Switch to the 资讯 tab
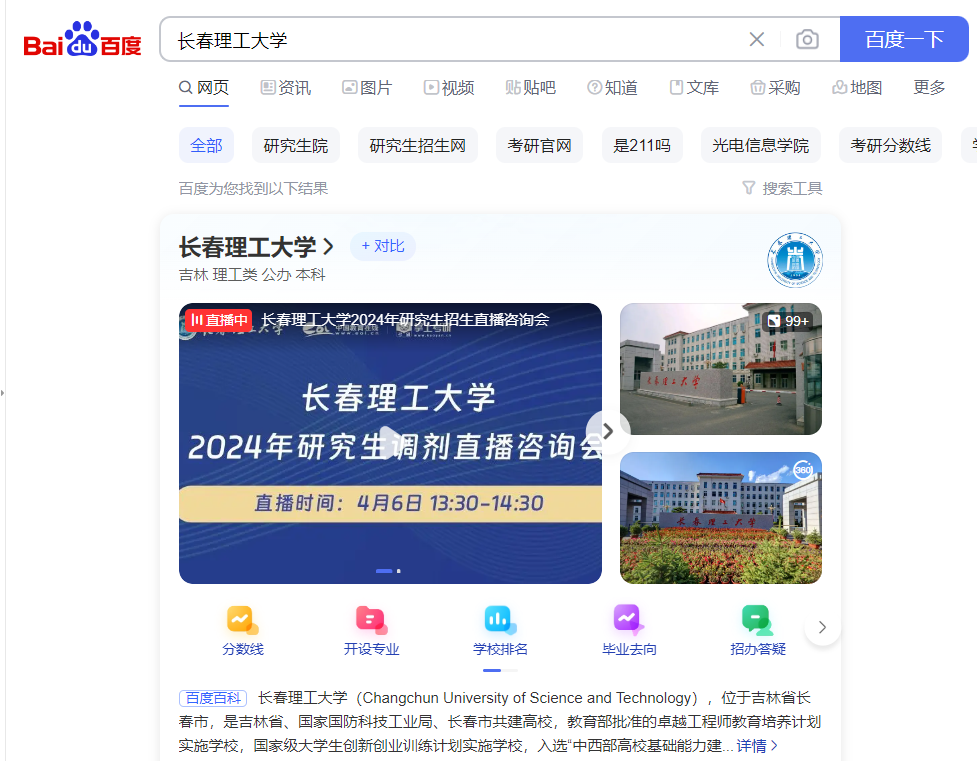977x761 pixels. [x=286, y=88]
